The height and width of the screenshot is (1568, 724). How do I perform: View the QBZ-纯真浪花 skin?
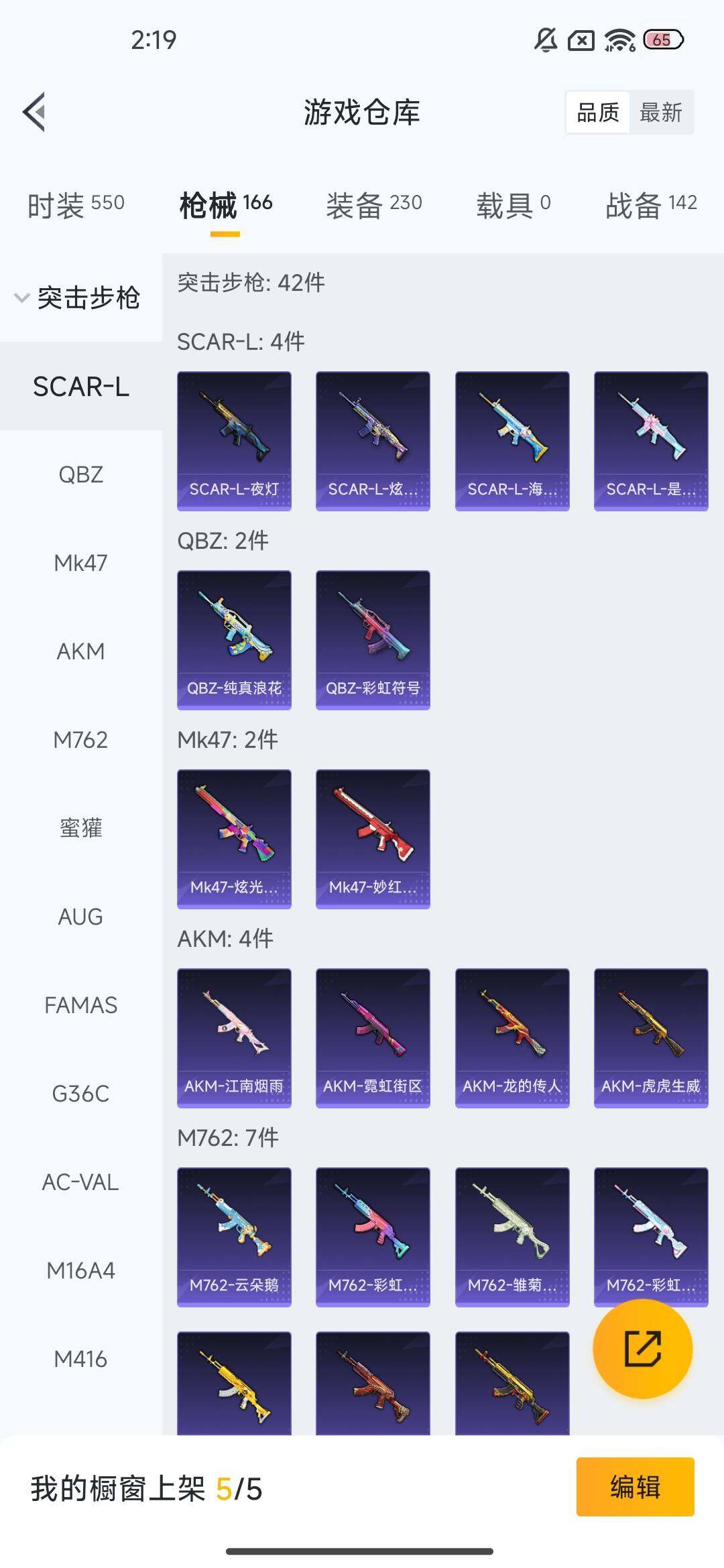[x=234, y=640]
